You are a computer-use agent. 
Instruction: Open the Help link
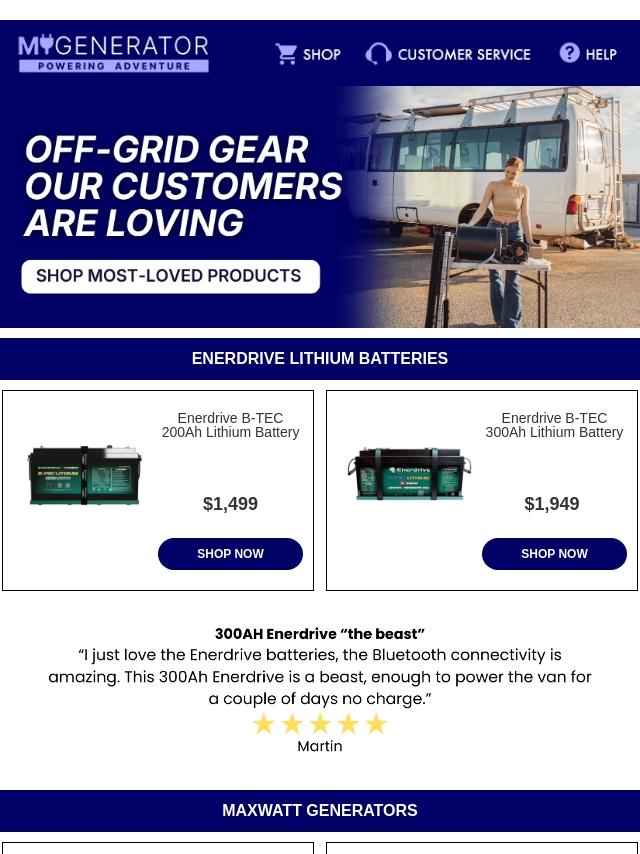coord(588,53)
